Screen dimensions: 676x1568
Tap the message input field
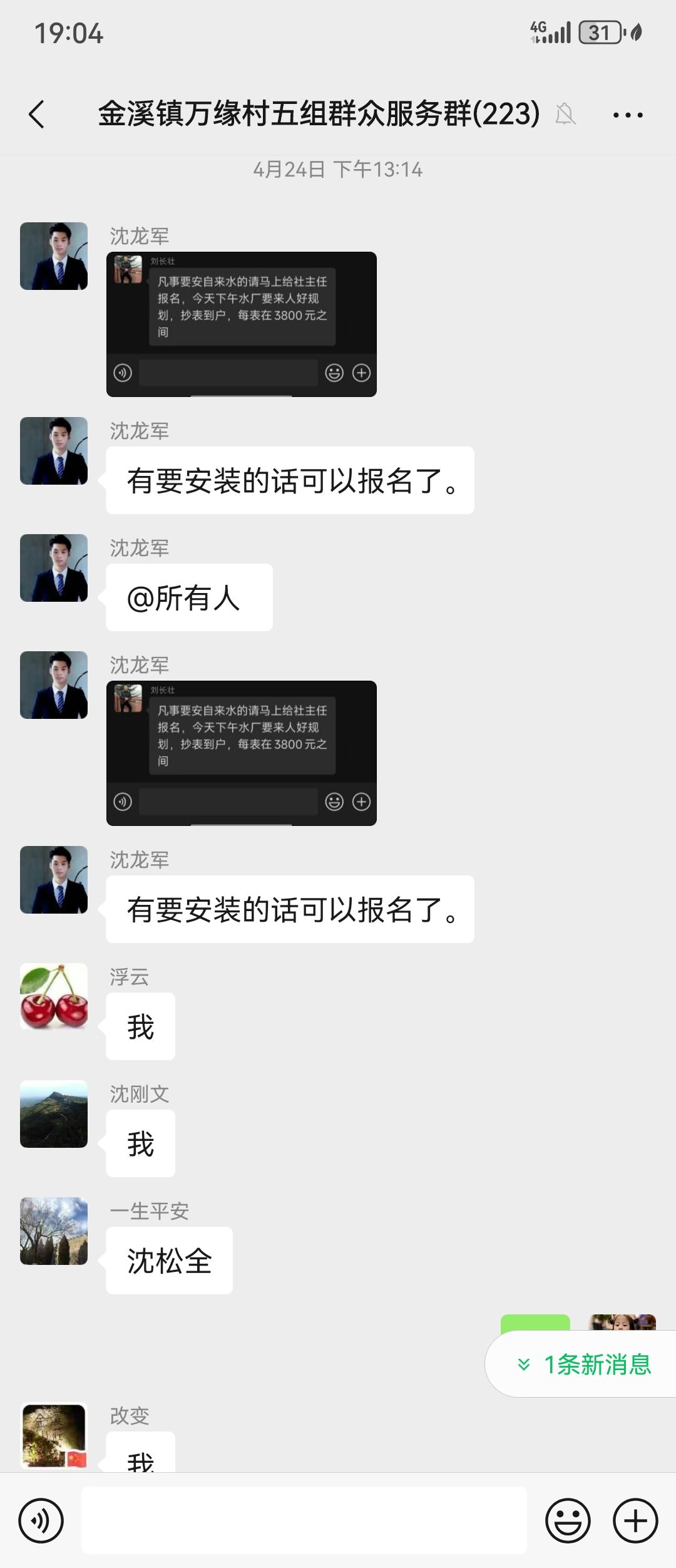click(x=304, y=1520)
